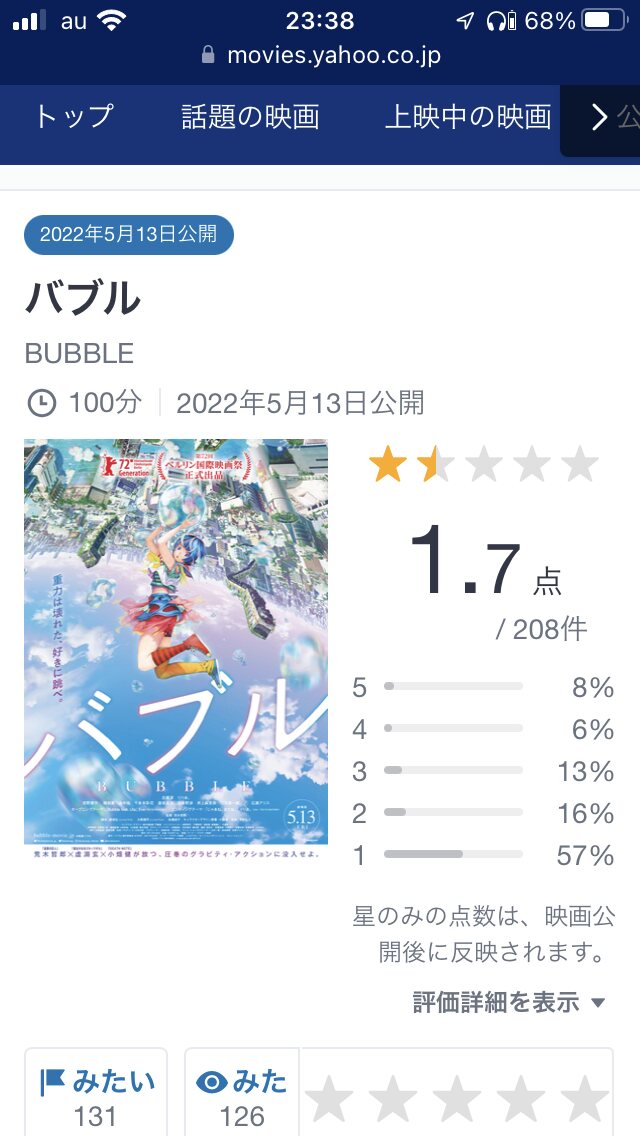Rate the movie five stars
The image size is (640, 1136).
584,1098
